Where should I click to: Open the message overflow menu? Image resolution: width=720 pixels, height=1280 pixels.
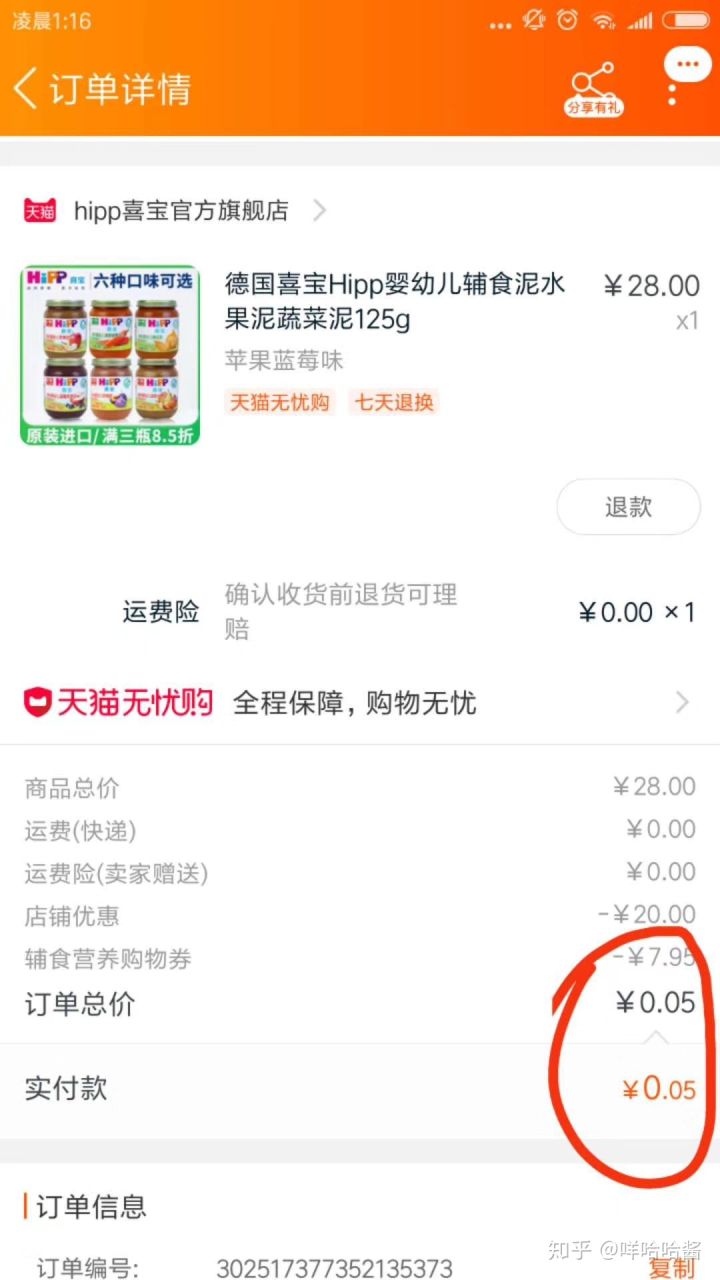[686, 75]
